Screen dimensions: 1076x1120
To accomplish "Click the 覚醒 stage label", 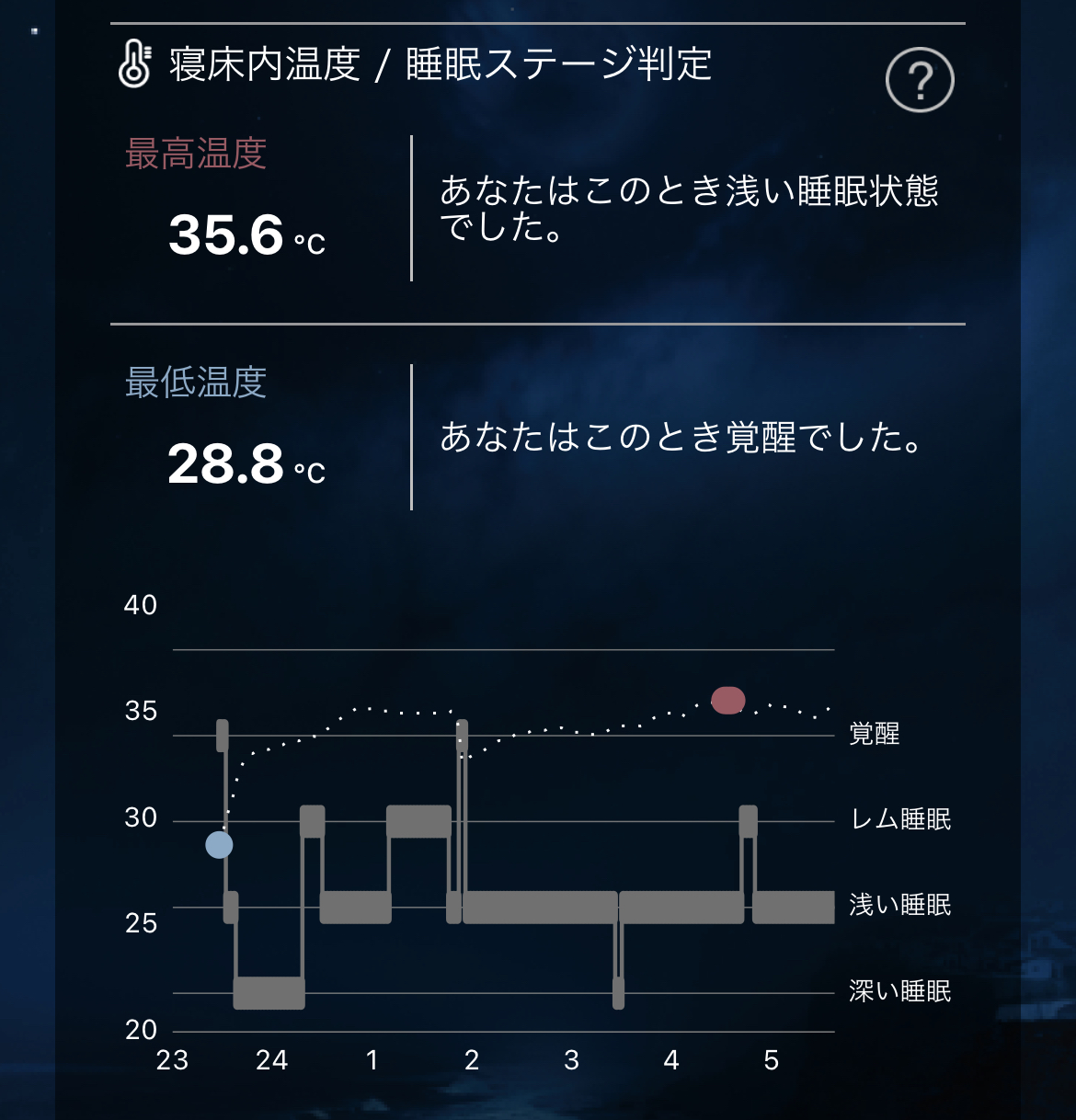I will click(874, 735).
